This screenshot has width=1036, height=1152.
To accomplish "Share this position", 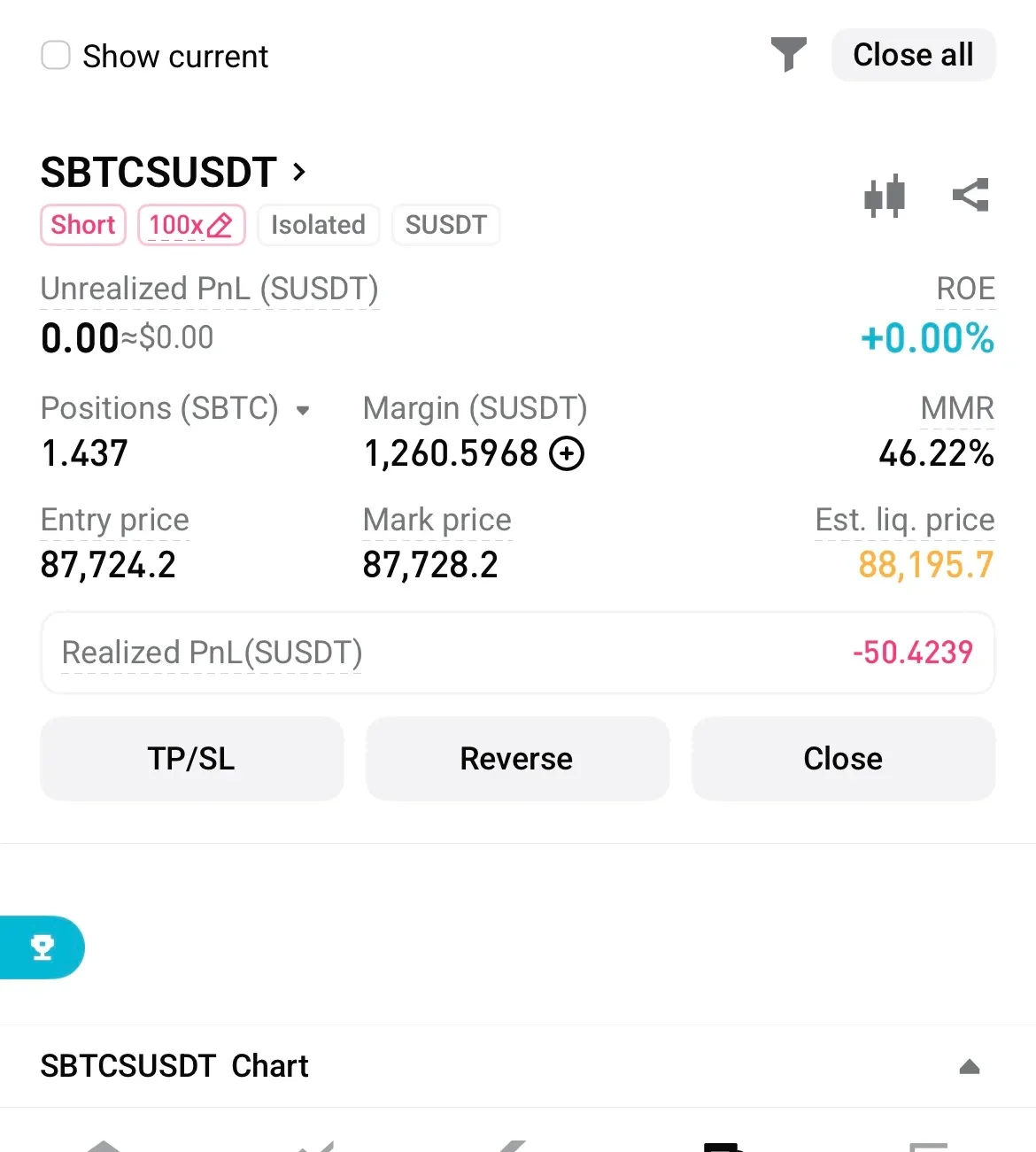I will click(x=970, y=196).
